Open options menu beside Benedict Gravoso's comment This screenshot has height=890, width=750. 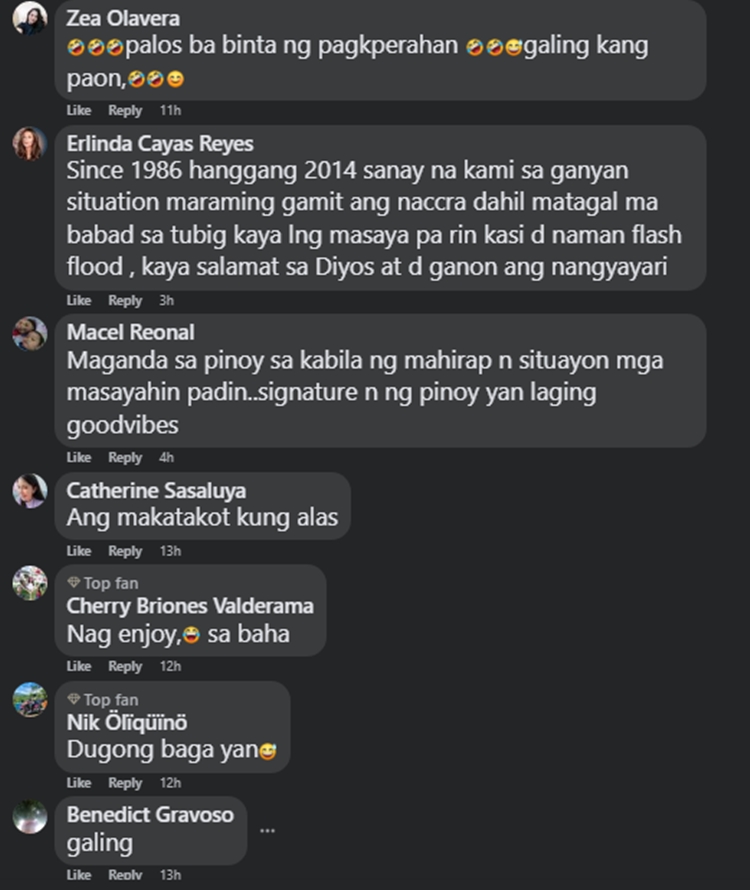click(267, 831)
